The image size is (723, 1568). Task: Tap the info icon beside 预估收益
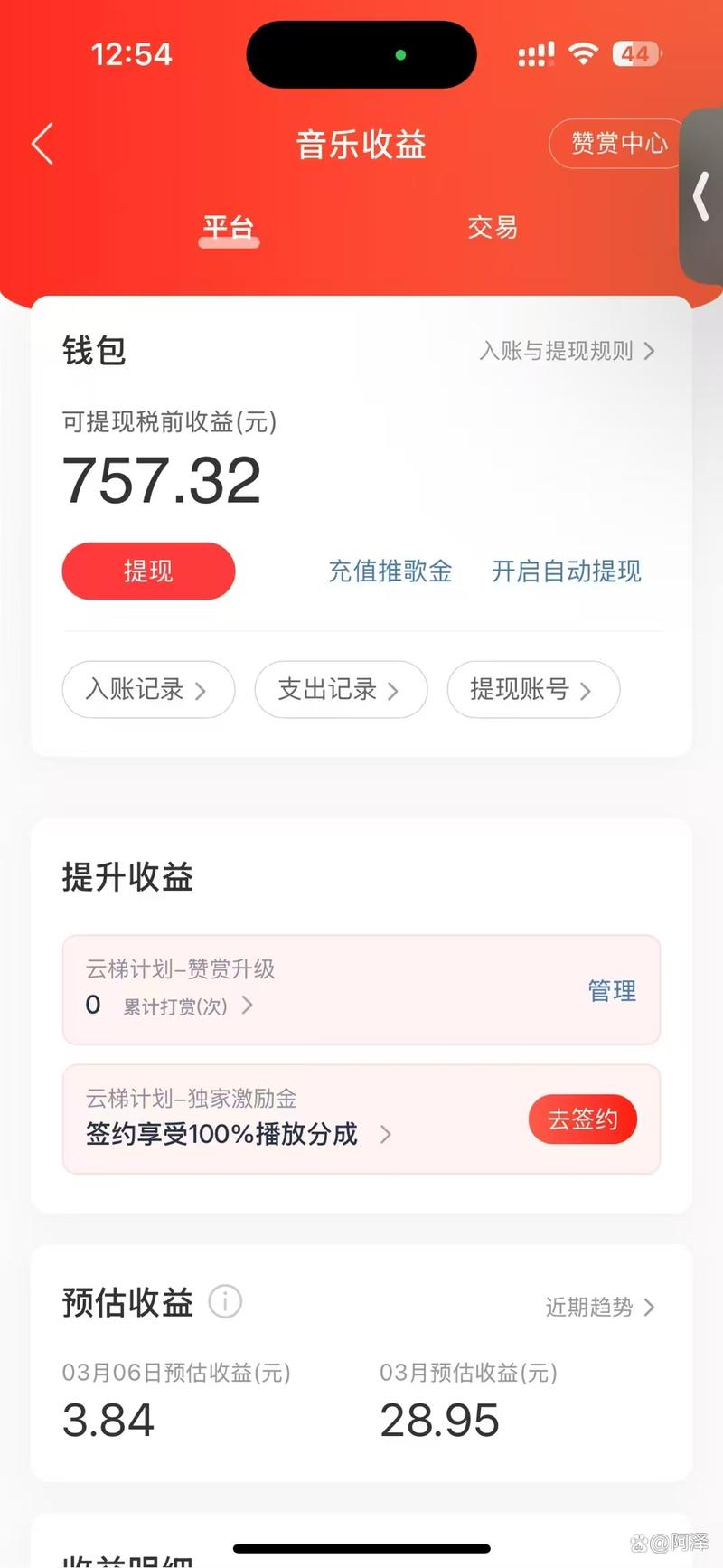pos(225,1302)
